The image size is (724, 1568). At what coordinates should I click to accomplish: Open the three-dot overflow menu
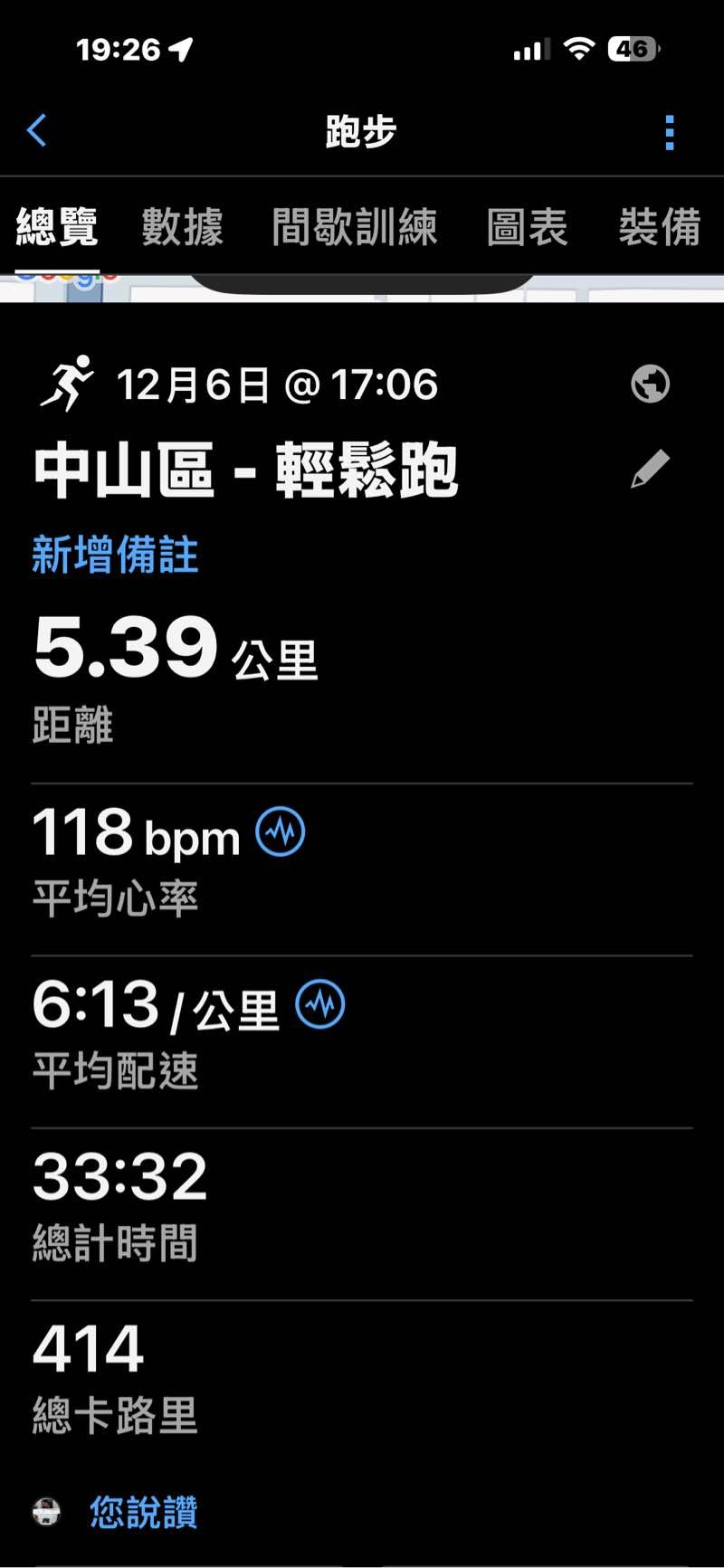click(670, 133)
